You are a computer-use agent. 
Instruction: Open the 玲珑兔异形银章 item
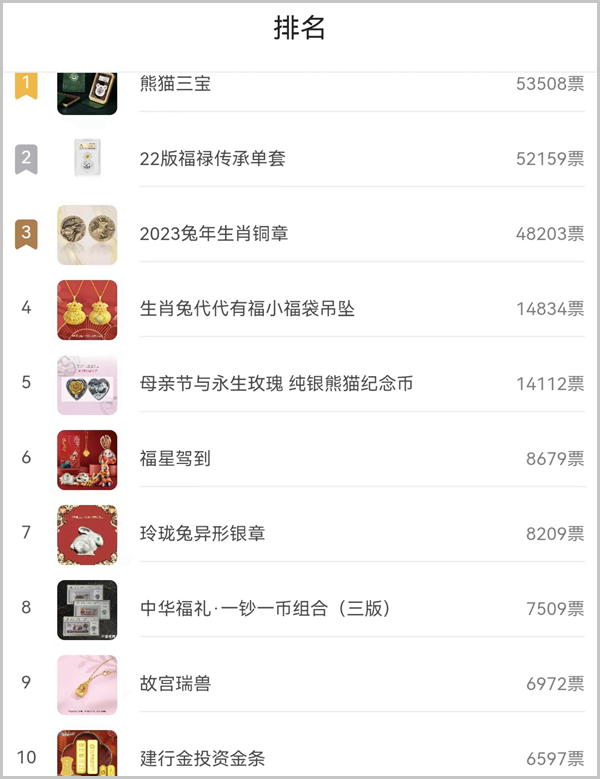click(202, 534)
